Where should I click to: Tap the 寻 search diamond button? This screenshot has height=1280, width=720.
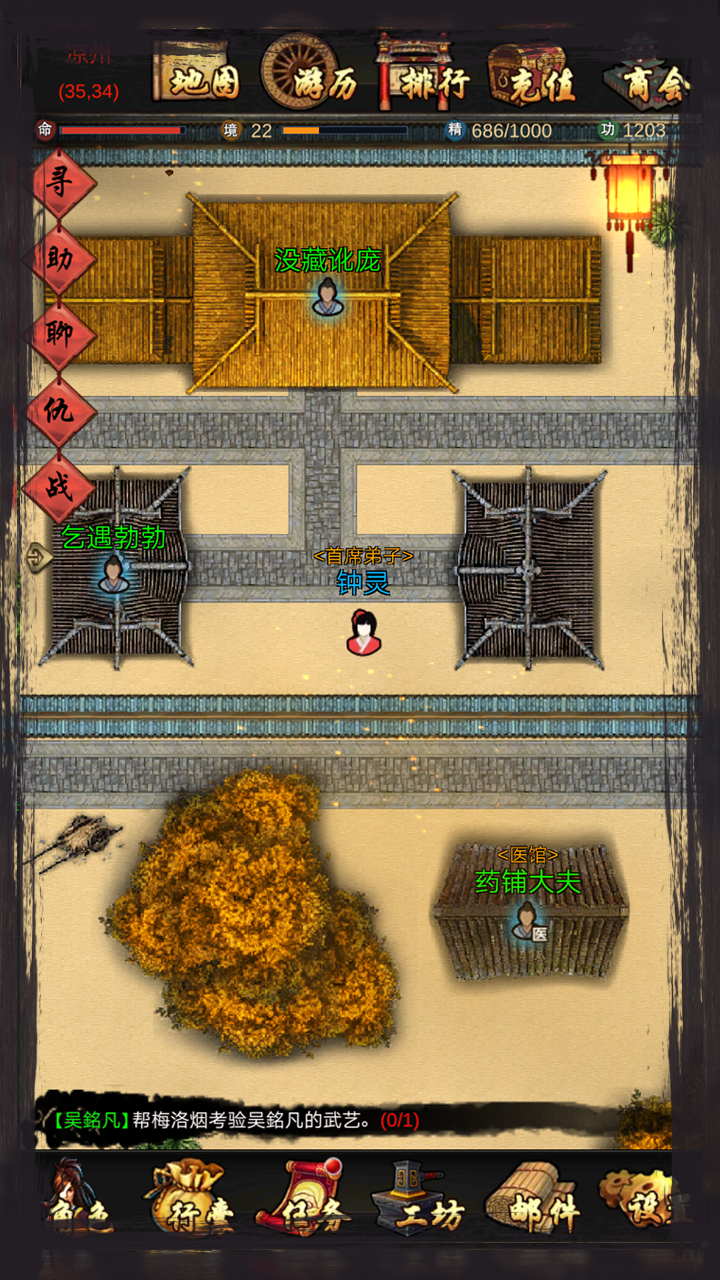(60, 185)
